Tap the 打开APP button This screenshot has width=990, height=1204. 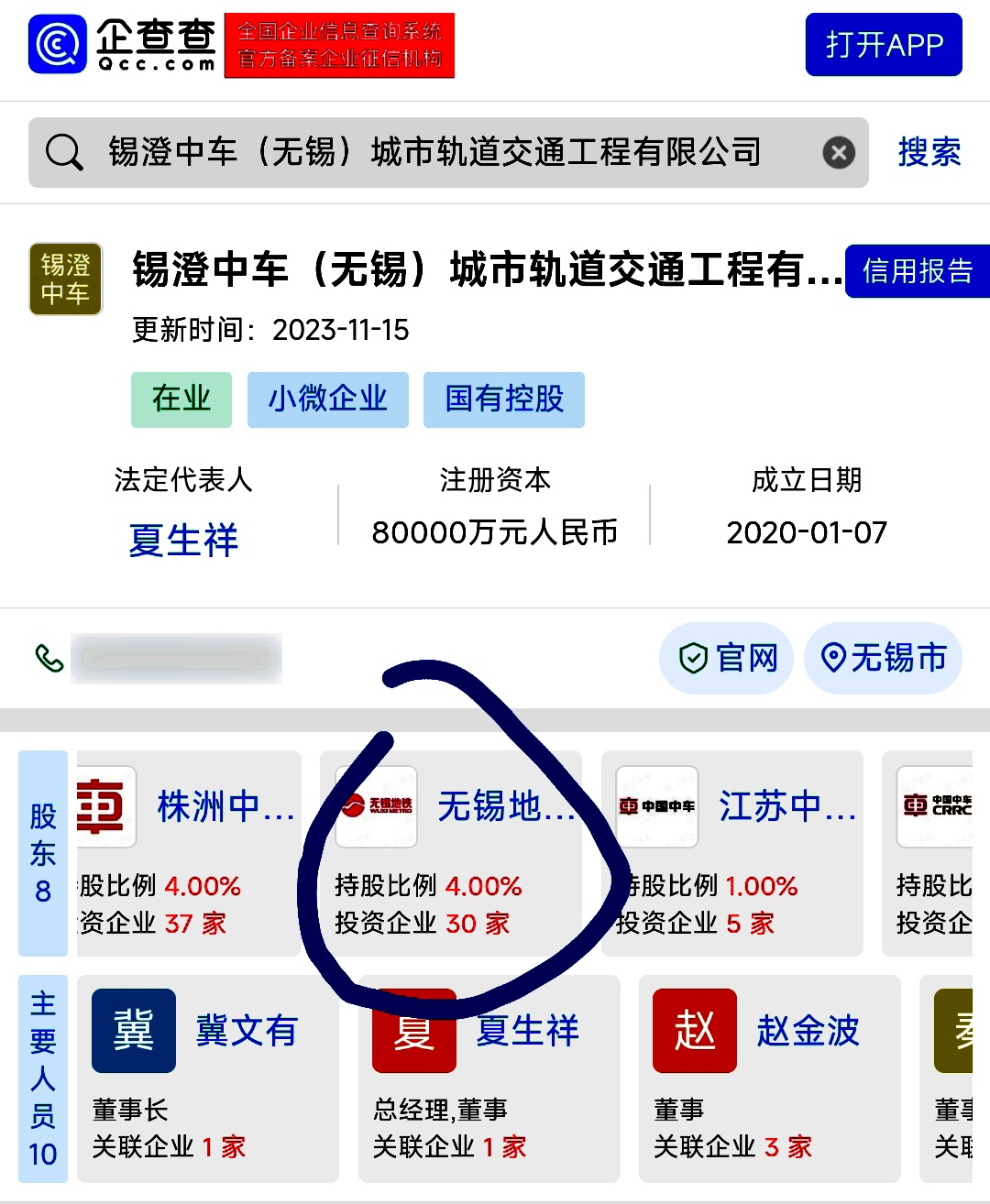pos(883,45)
